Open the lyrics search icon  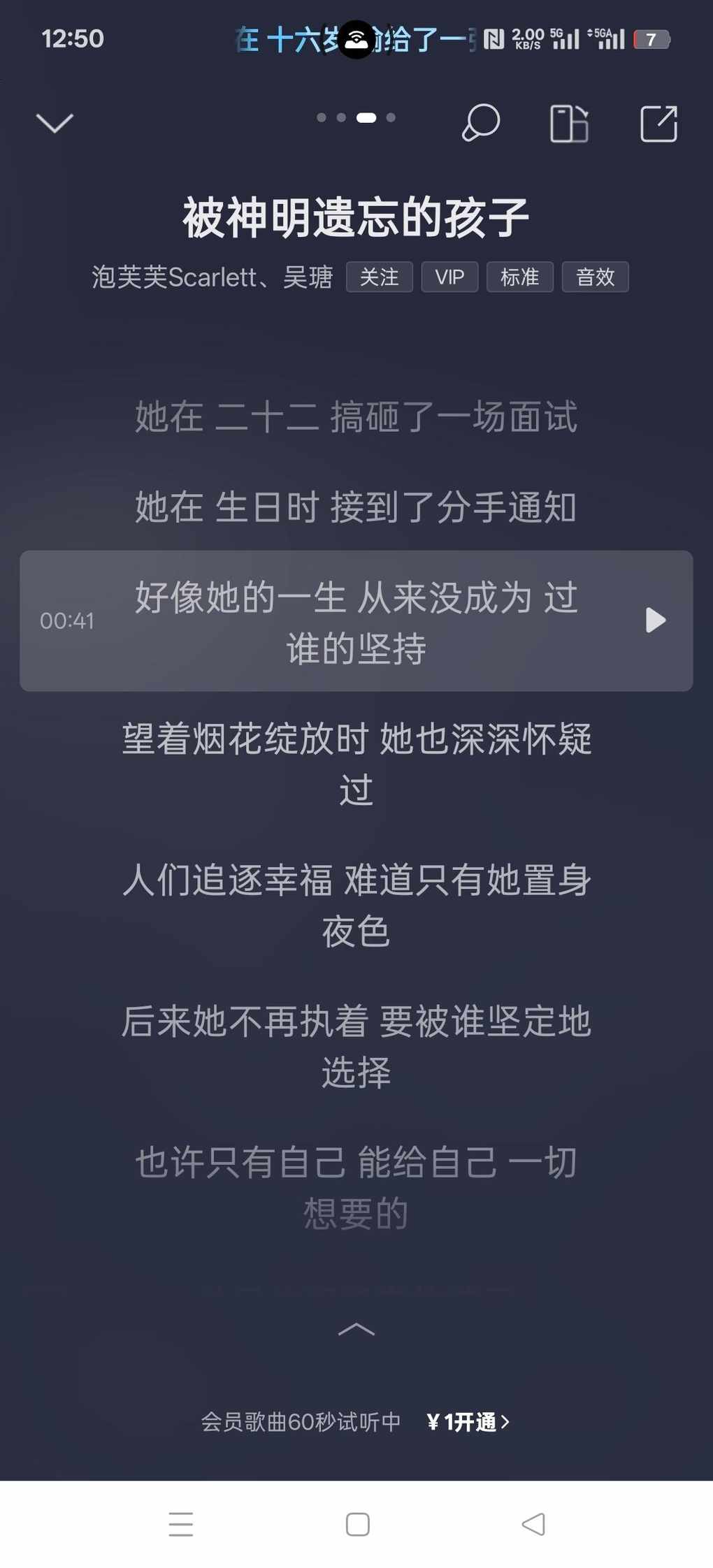pos(480,124)
